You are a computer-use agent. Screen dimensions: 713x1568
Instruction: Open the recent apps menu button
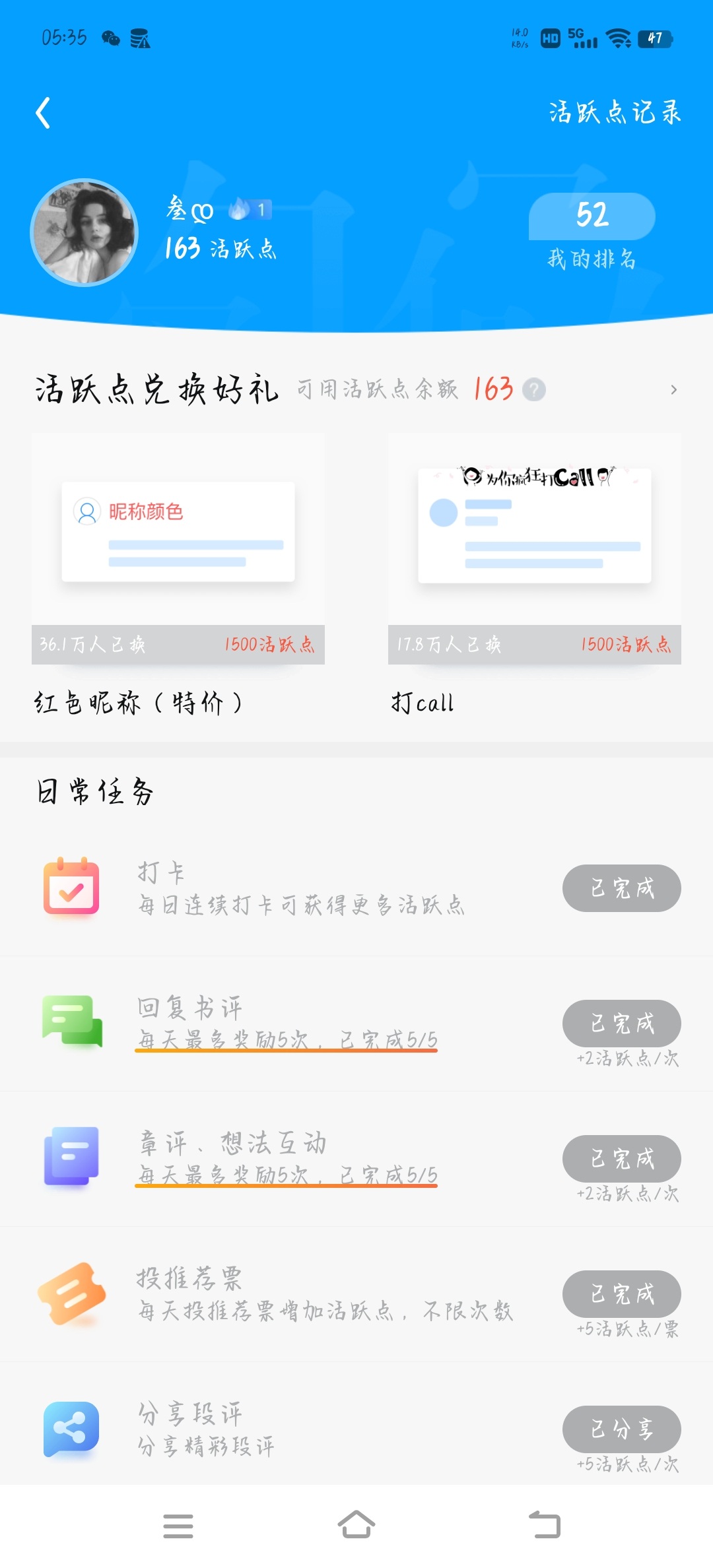tap(178, 1526)
